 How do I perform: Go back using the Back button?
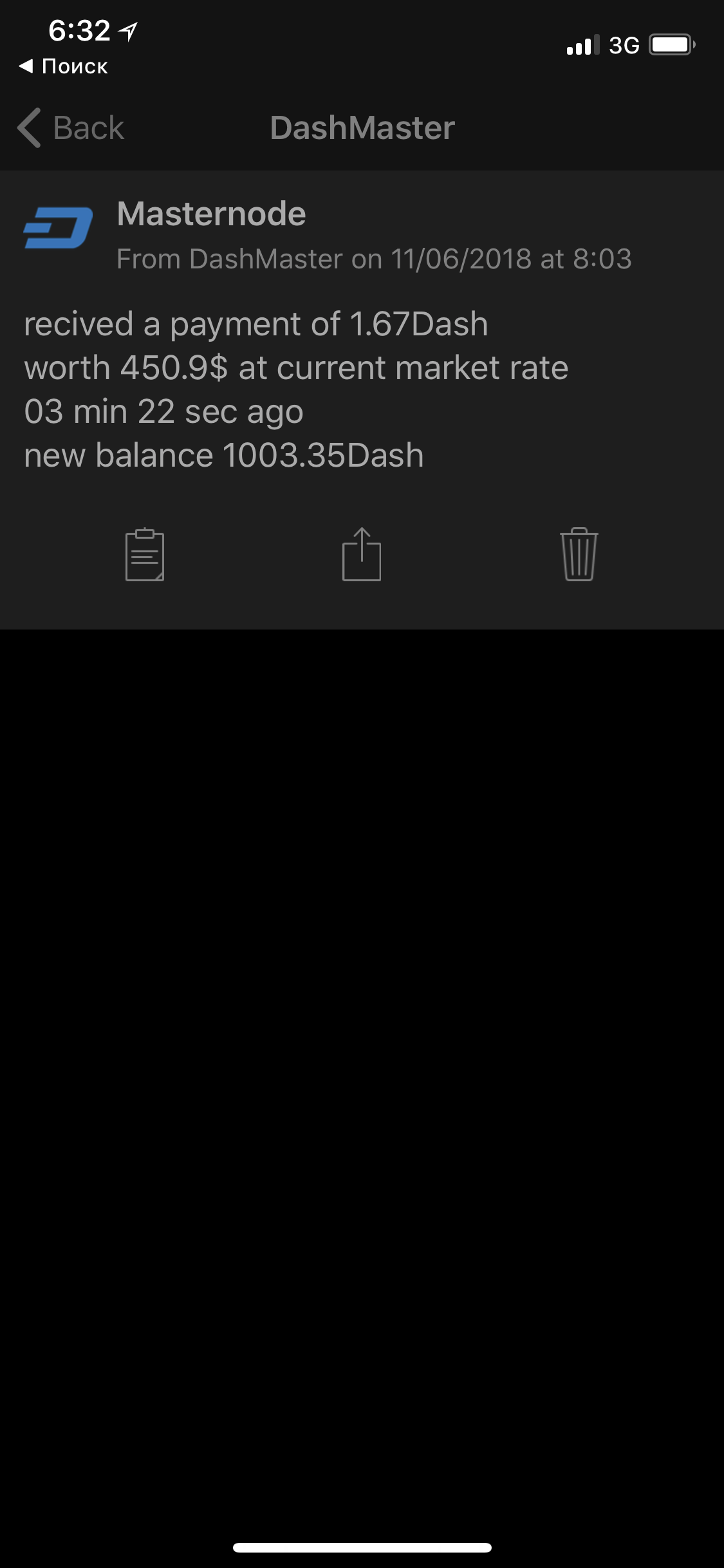tap(71, 127)
